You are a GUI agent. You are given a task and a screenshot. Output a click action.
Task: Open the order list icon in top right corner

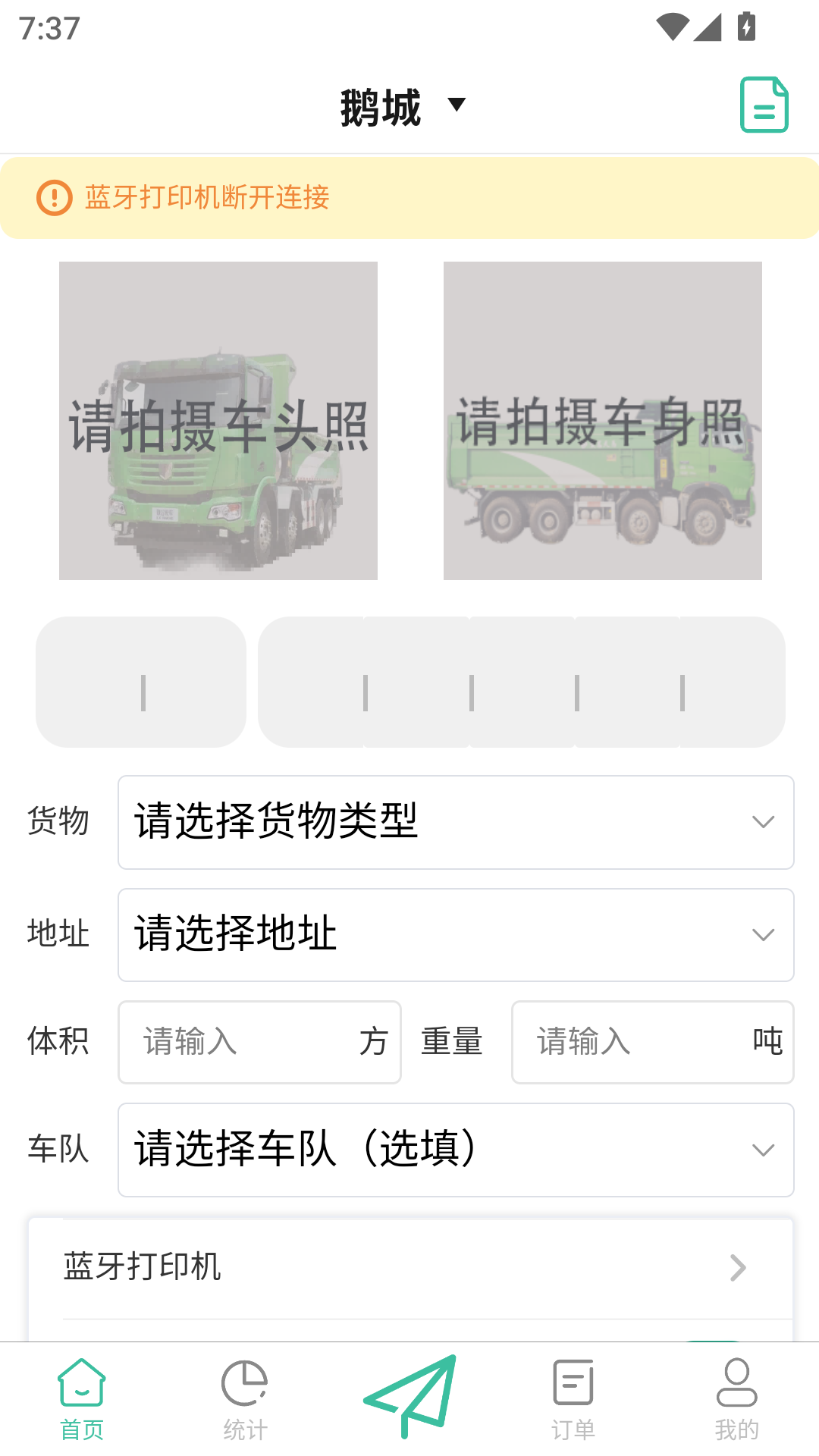tap(763, 105)
